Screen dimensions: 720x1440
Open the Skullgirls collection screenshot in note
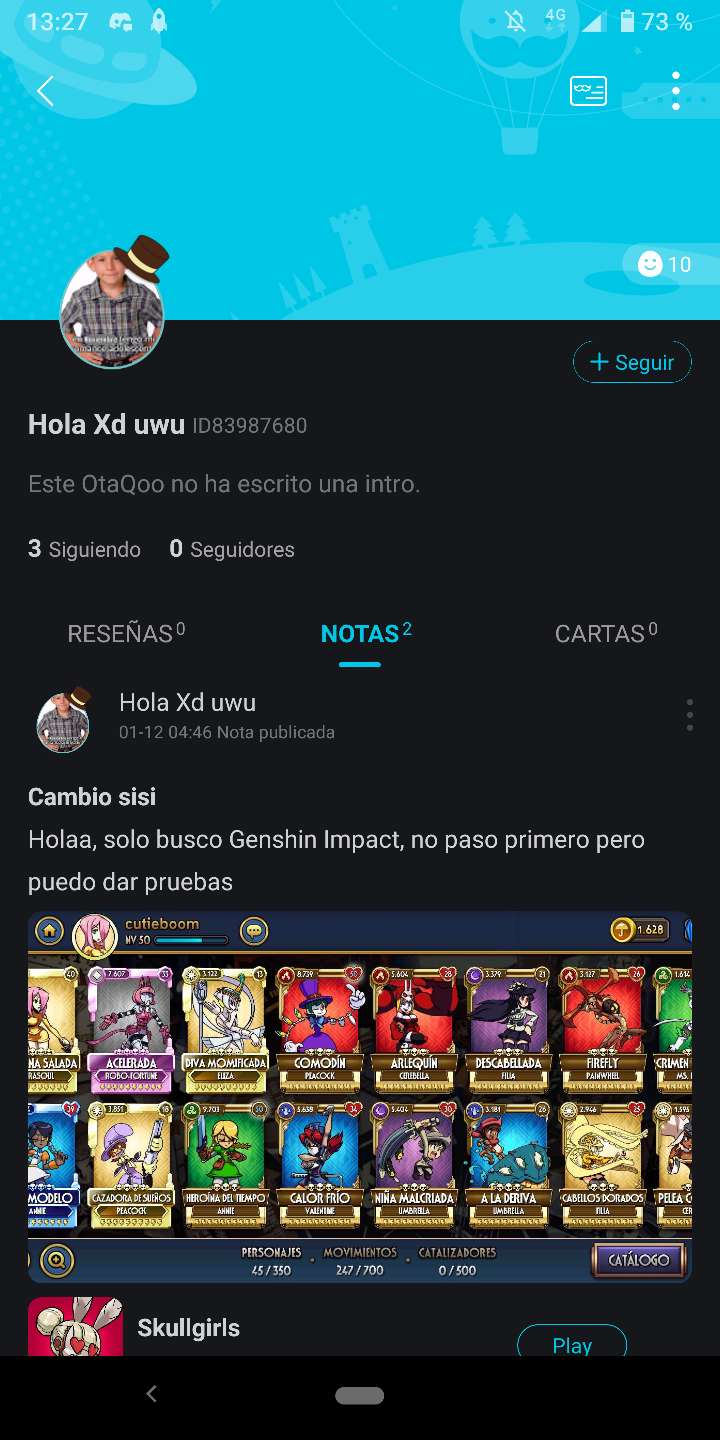tap(360, 1096)
